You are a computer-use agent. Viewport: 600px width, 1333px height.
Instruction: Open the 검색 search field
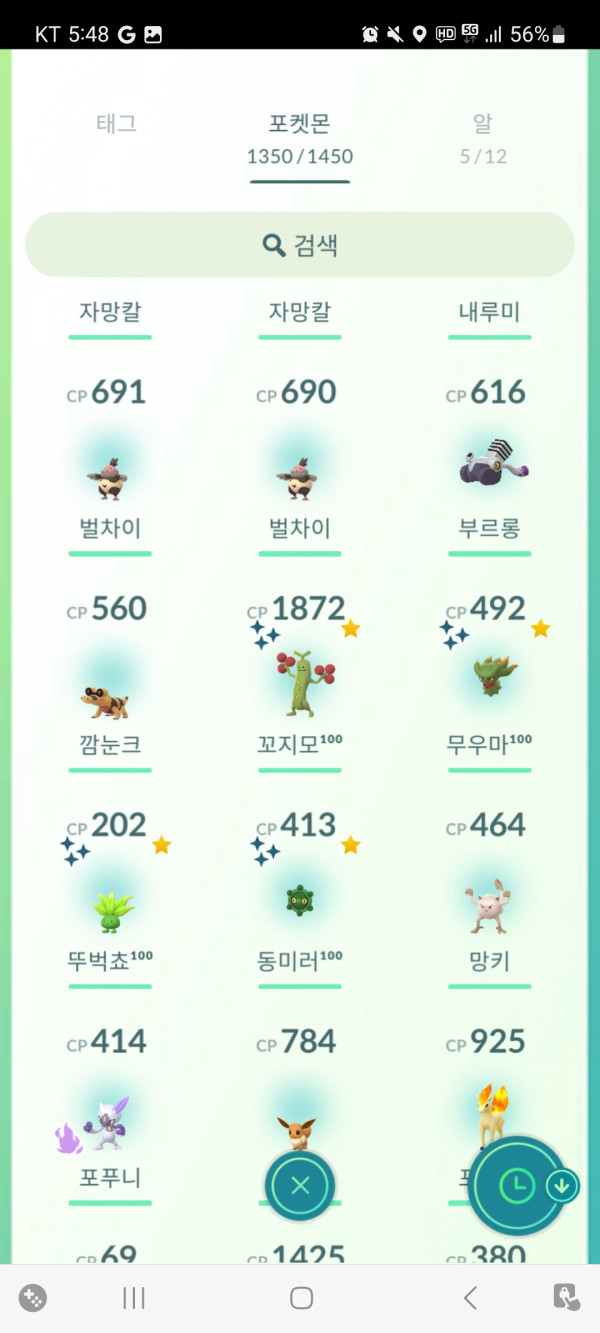point(300,245)
